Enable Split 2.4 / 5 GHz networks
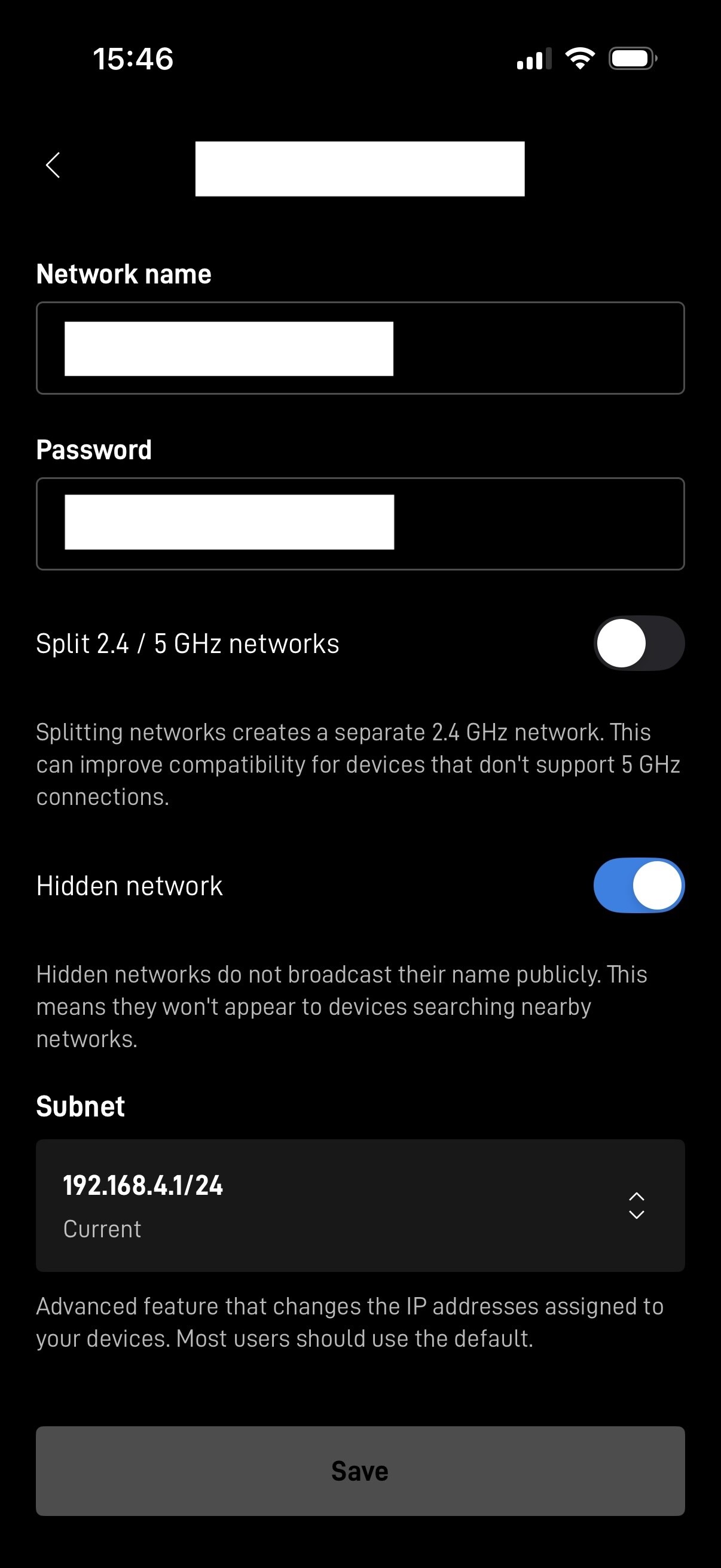The height and width of the screenshot is (1568, 721). (x=638, y=643)
